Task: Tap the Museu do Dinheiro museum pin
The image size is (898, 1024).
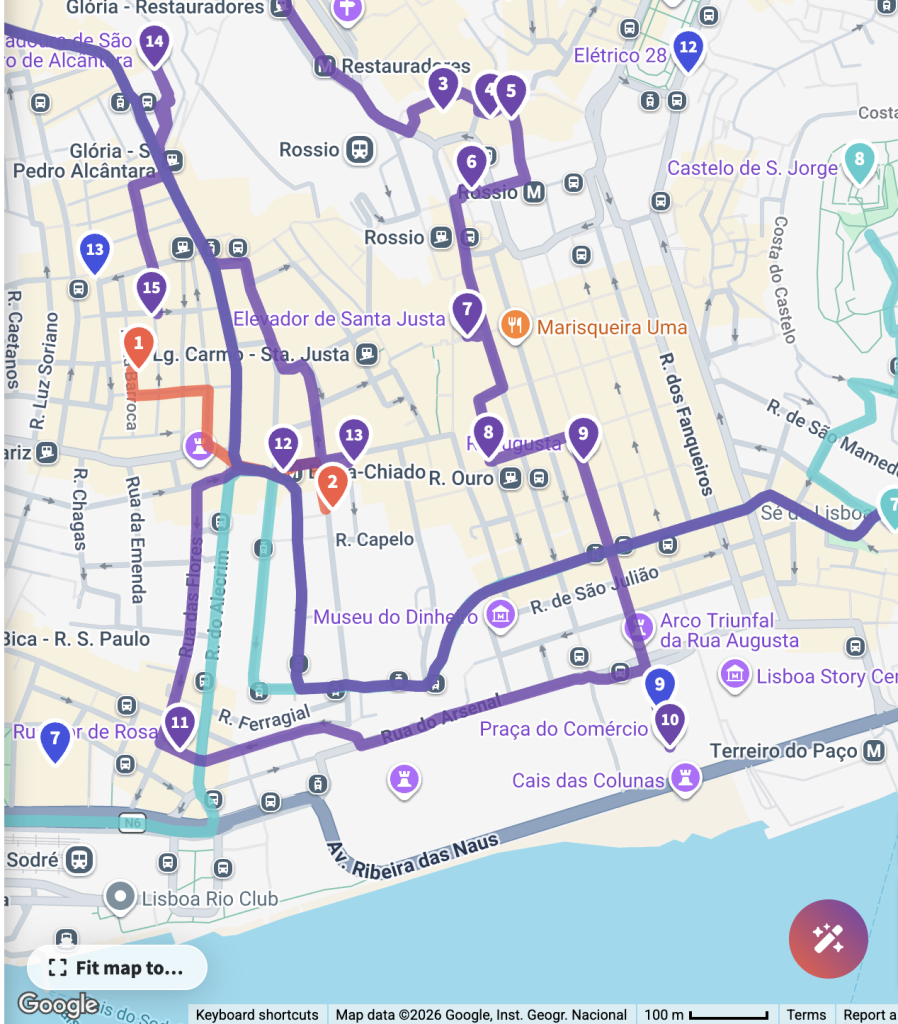Action: click(498, 611)
